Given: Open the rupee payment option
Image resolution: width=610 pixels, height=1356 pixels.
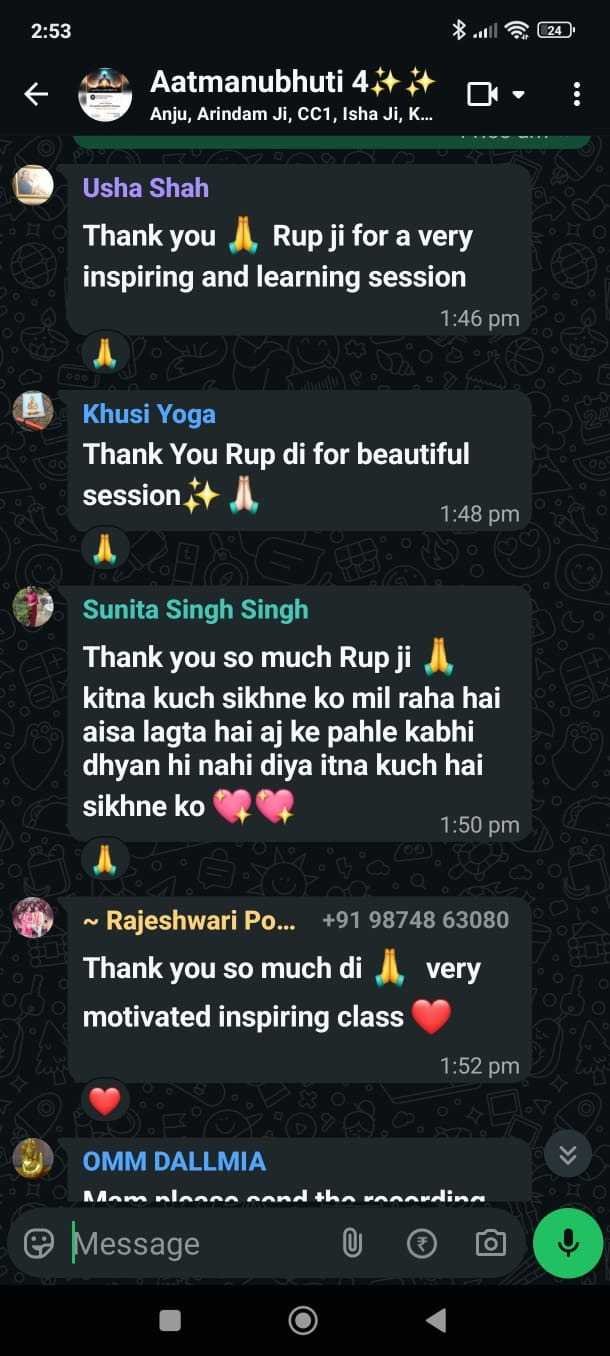Looking at the screenshot, I should point(421,1243).
